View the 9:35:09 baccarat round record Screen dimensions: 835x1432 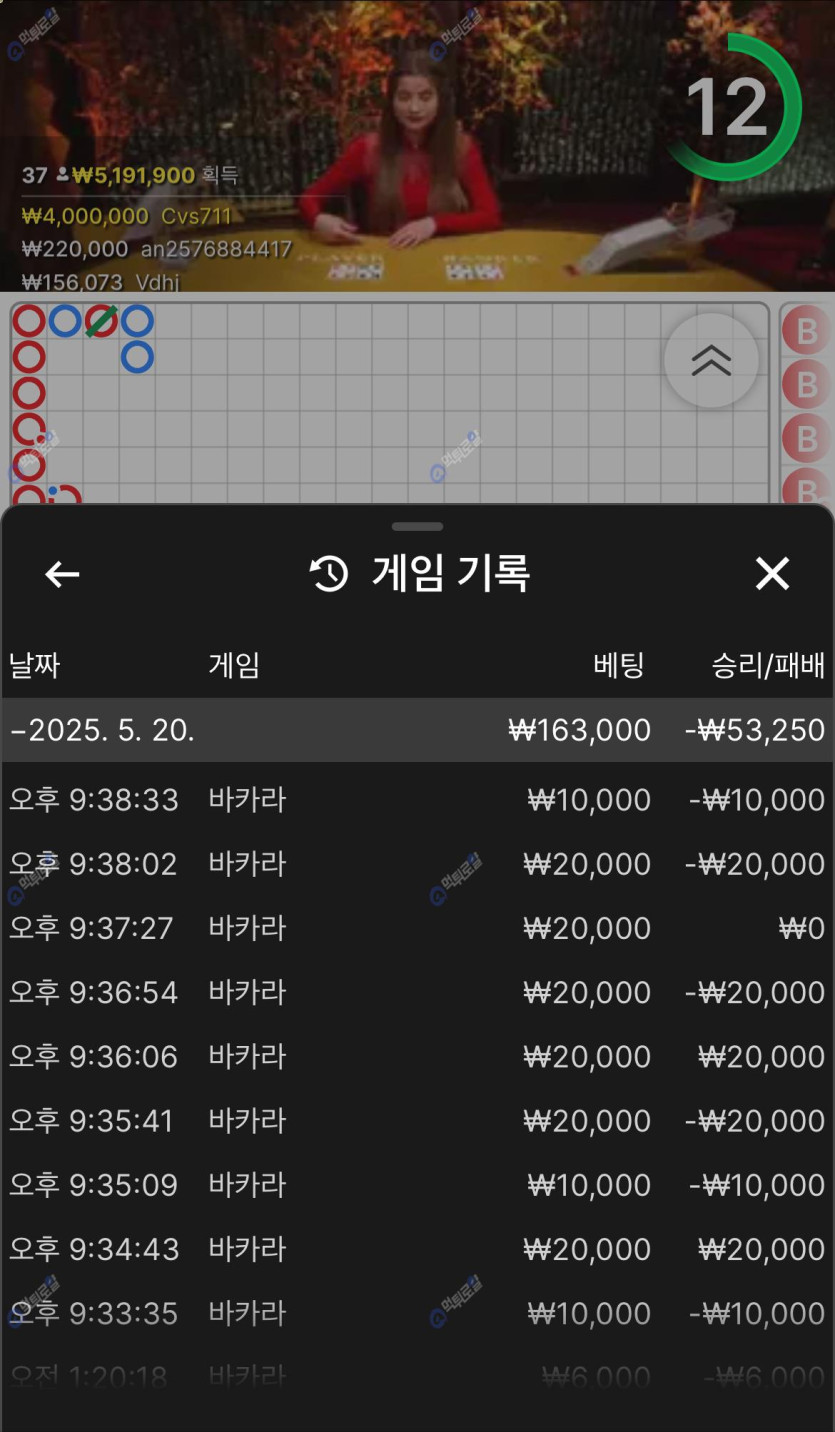[x=417, y=1185]
